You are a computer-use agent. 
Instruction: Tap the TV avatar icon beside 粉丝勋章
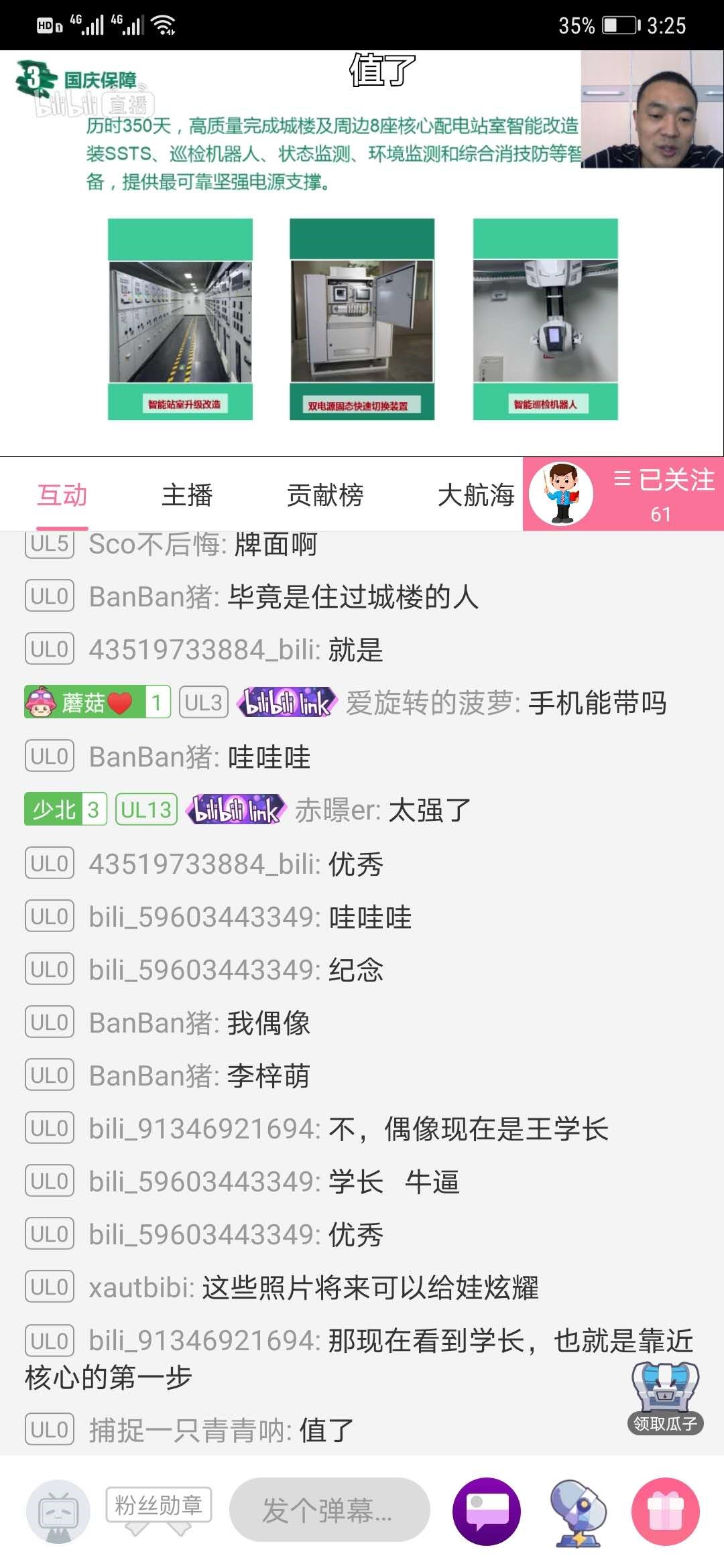click(58, 1512)
